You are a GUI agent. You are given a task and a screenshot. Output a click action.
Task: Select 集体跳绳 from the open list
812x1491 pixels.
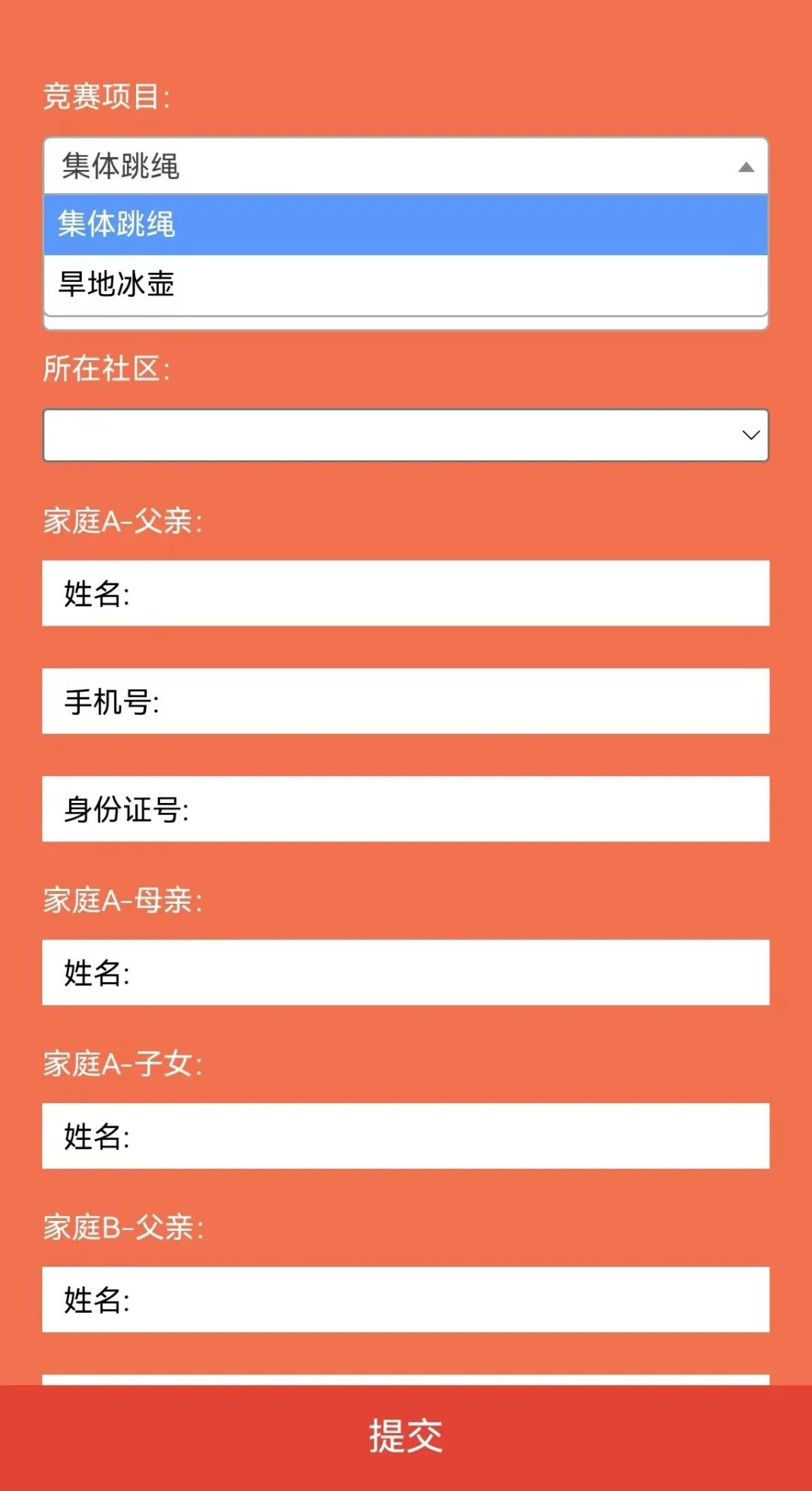point(406,225)
